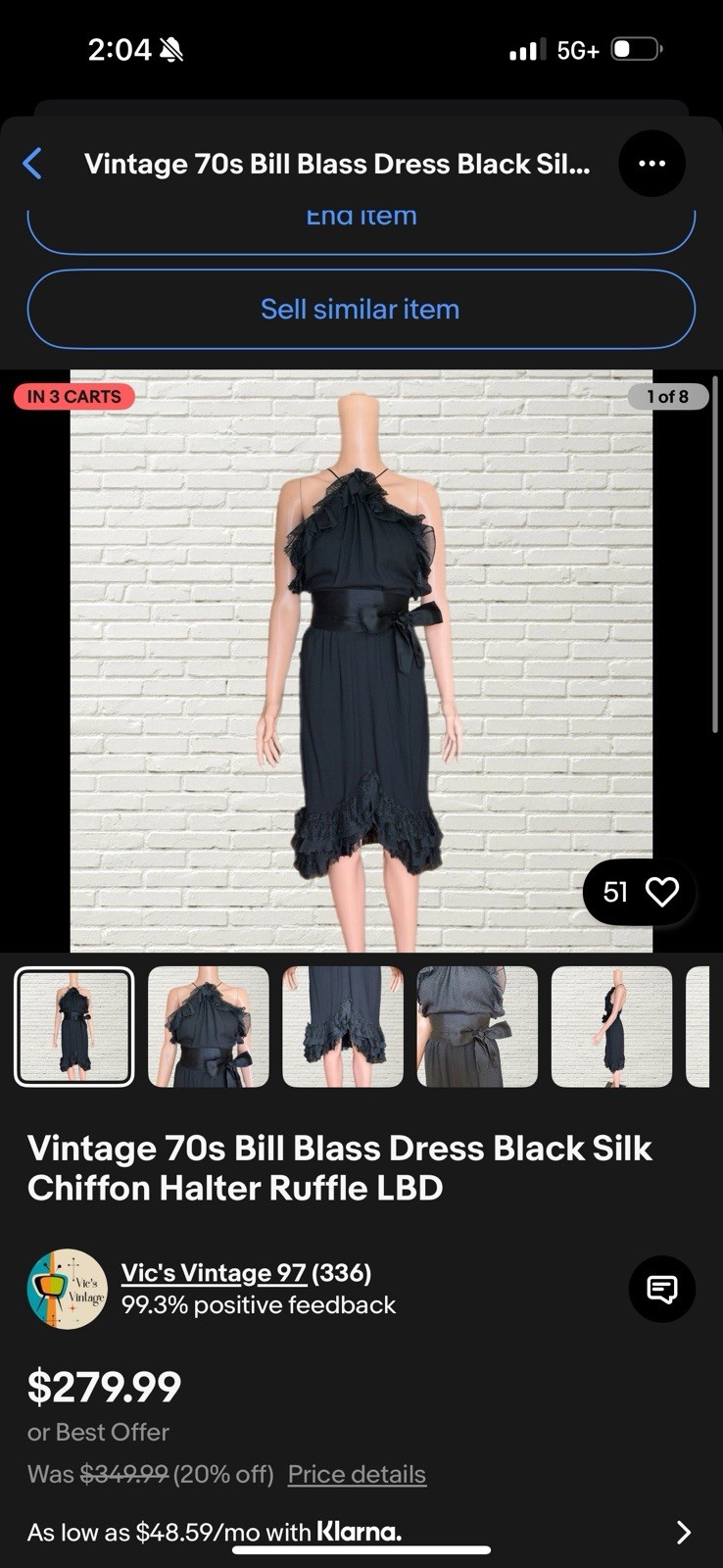Image resolution: width=723 pixels, height=1568 pixels.
Task: Toggle watching via the 51 likes counter
Action: [616, 892]
